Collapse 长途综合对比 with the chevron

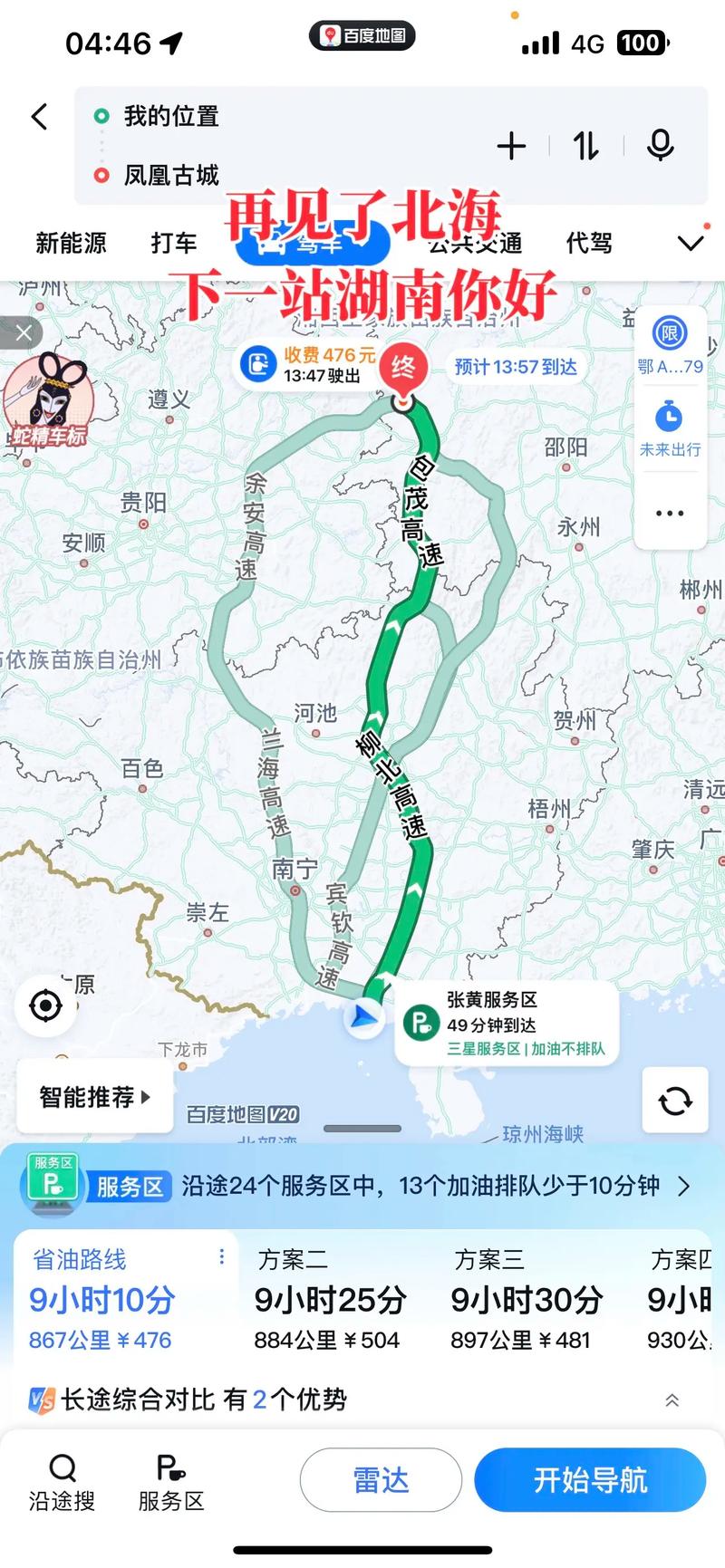(670, 1400)
